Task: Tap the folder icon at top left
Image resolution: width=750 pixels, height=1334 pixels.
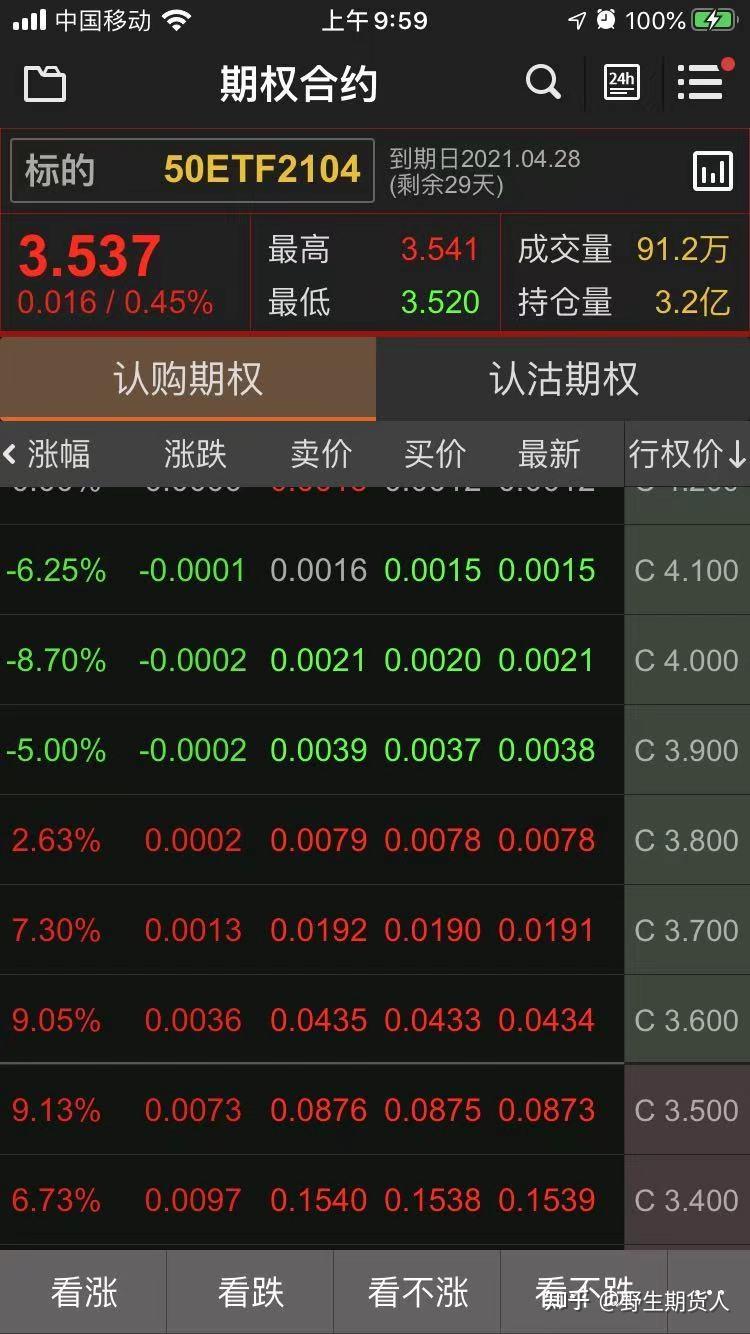Action: [44, 83]
